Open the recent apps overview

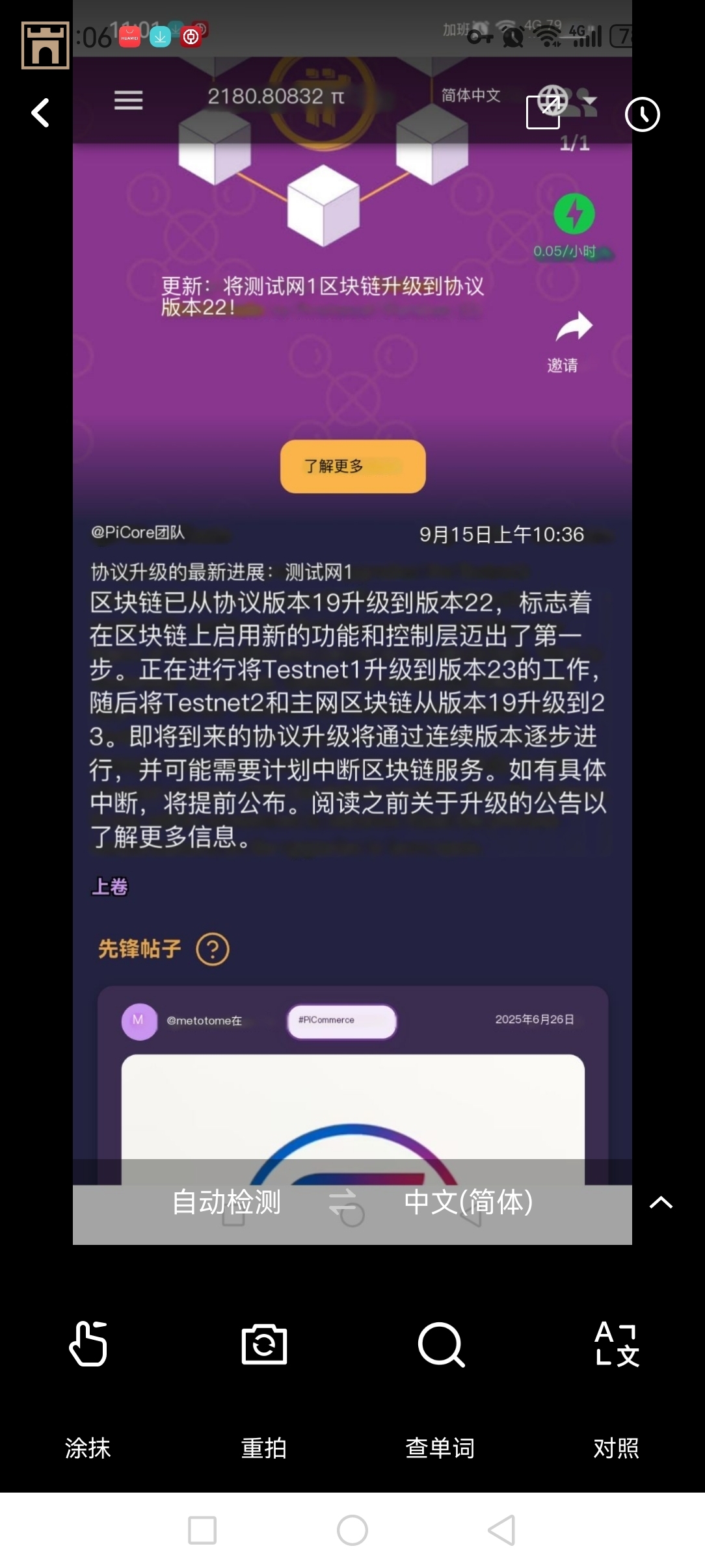tap(202, 1530)
